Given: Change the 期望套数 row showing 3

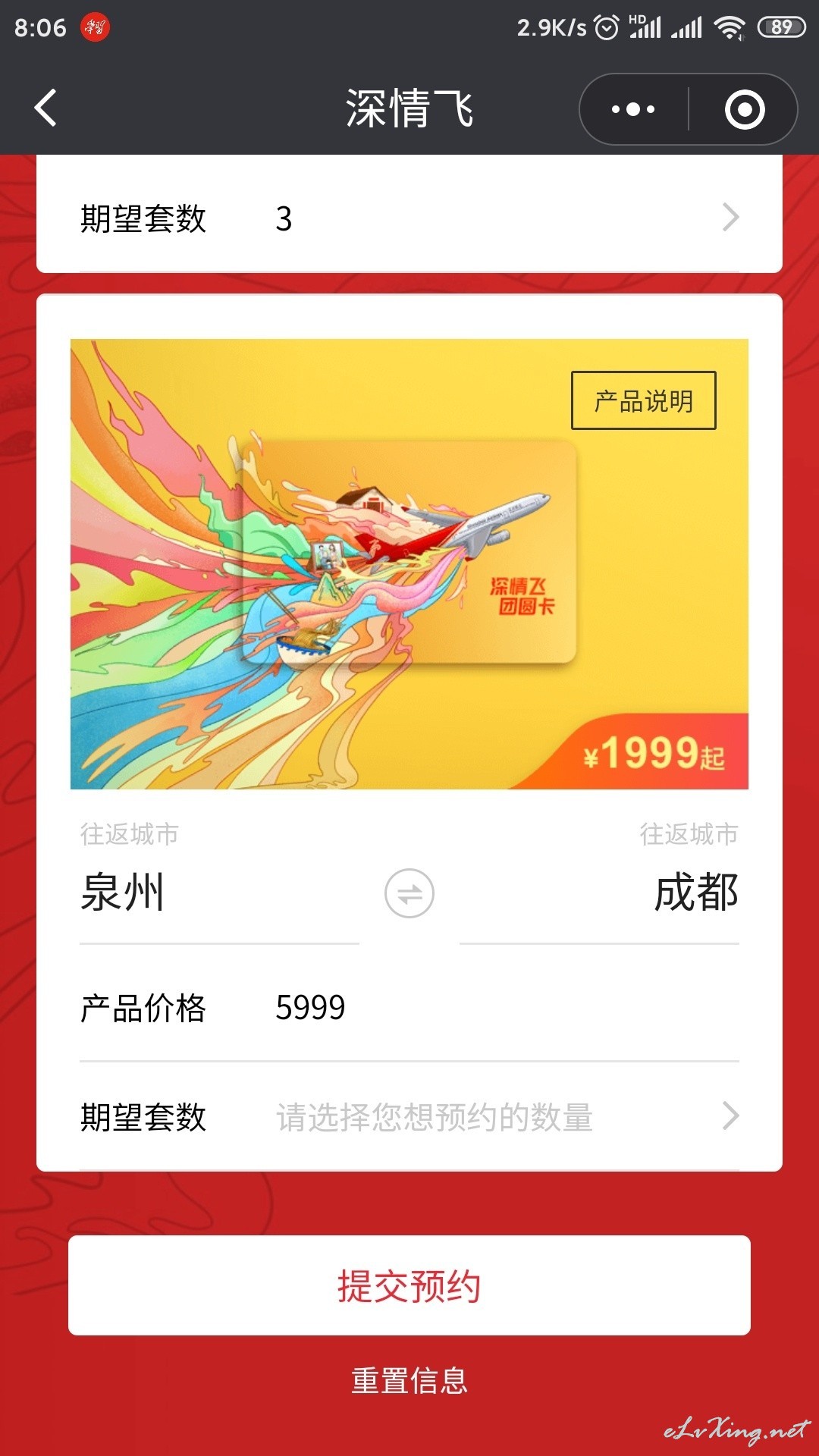Looking at the screenshot, I should (x=409, y=218).
